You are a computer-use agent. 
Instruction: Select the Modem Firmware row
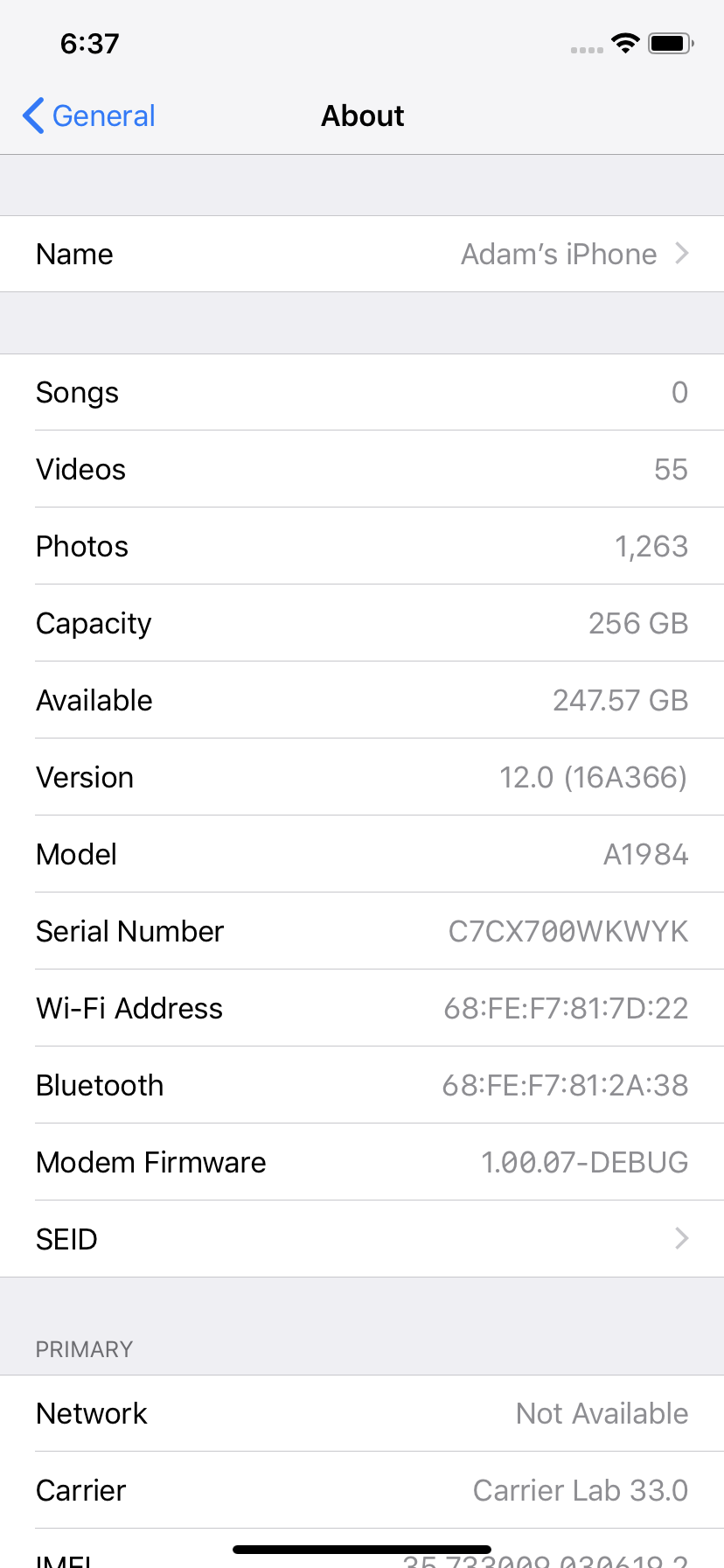pyautogui.click(x=362, y=1162)
